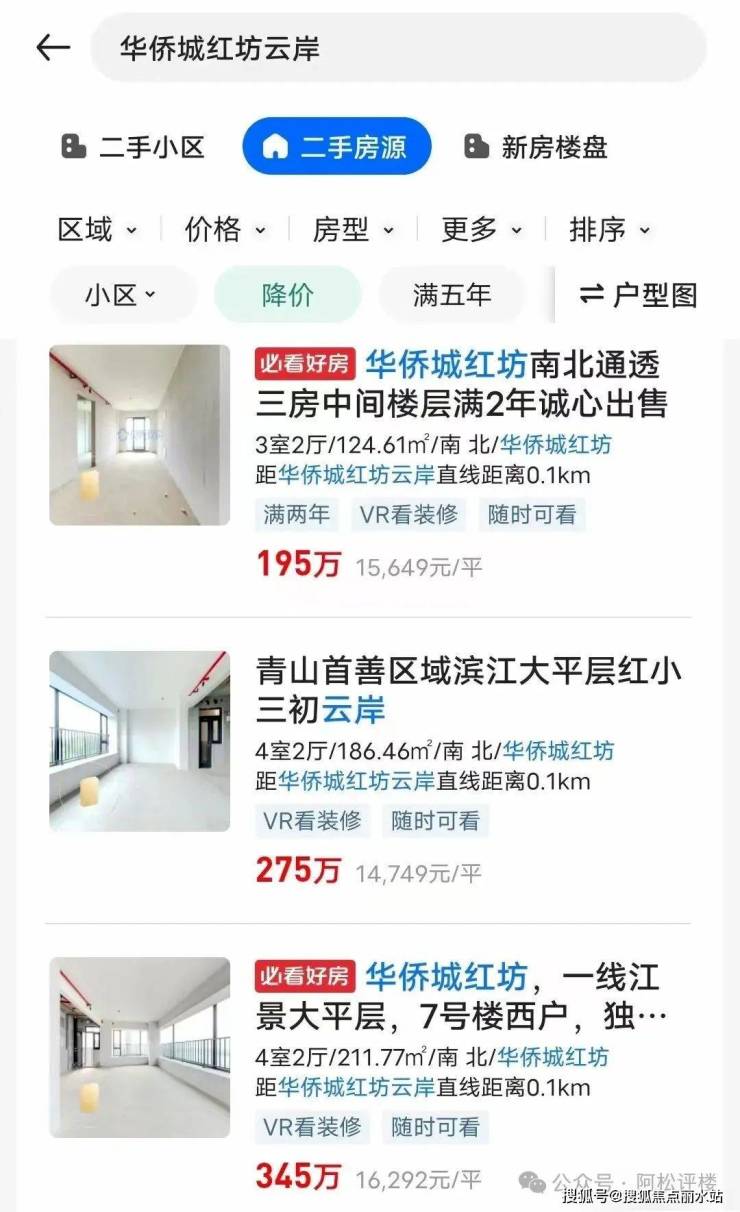Open the 价格 filter dropdown
The image size is (740, 1212).
[225, 230]
